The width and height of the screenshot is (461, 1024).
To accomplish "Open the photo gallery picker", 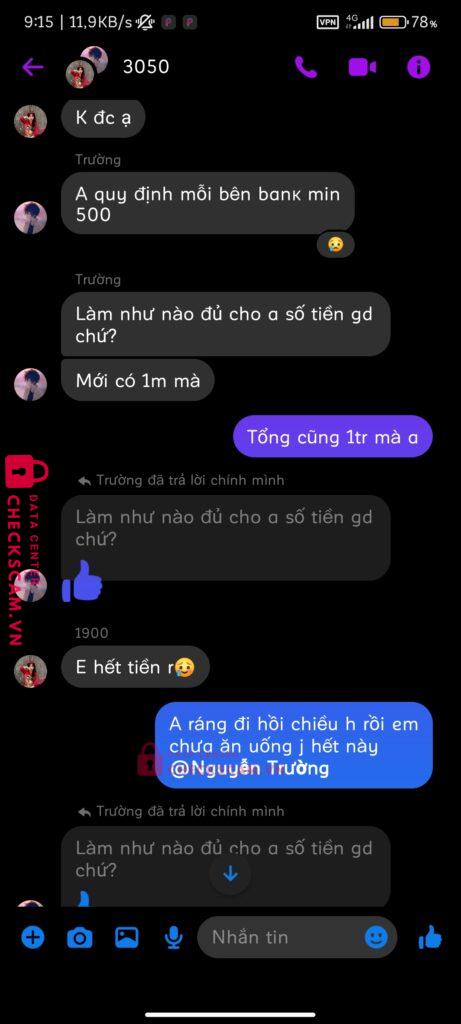I will point(127,938).
